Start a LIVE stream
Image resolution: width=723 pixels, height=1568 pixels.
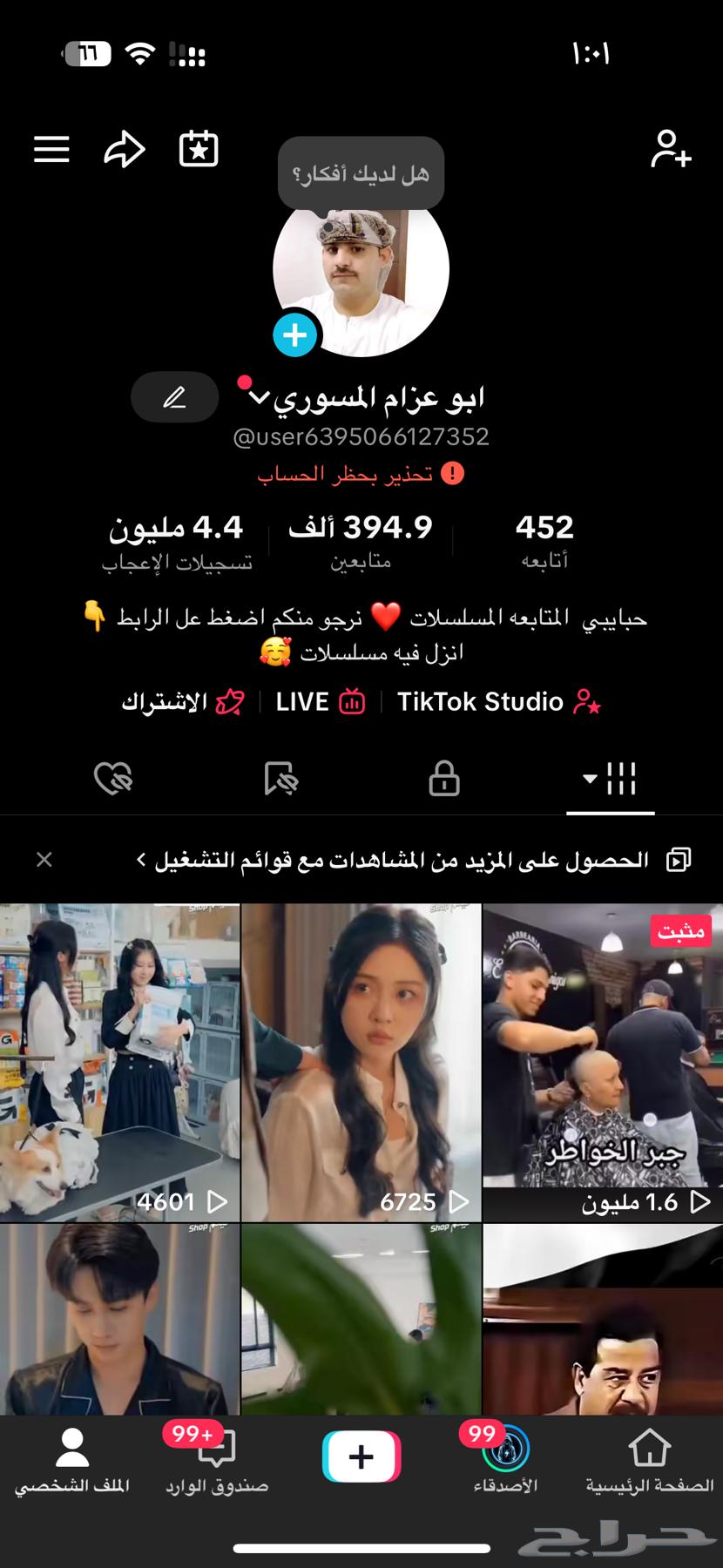click(319, 701)
